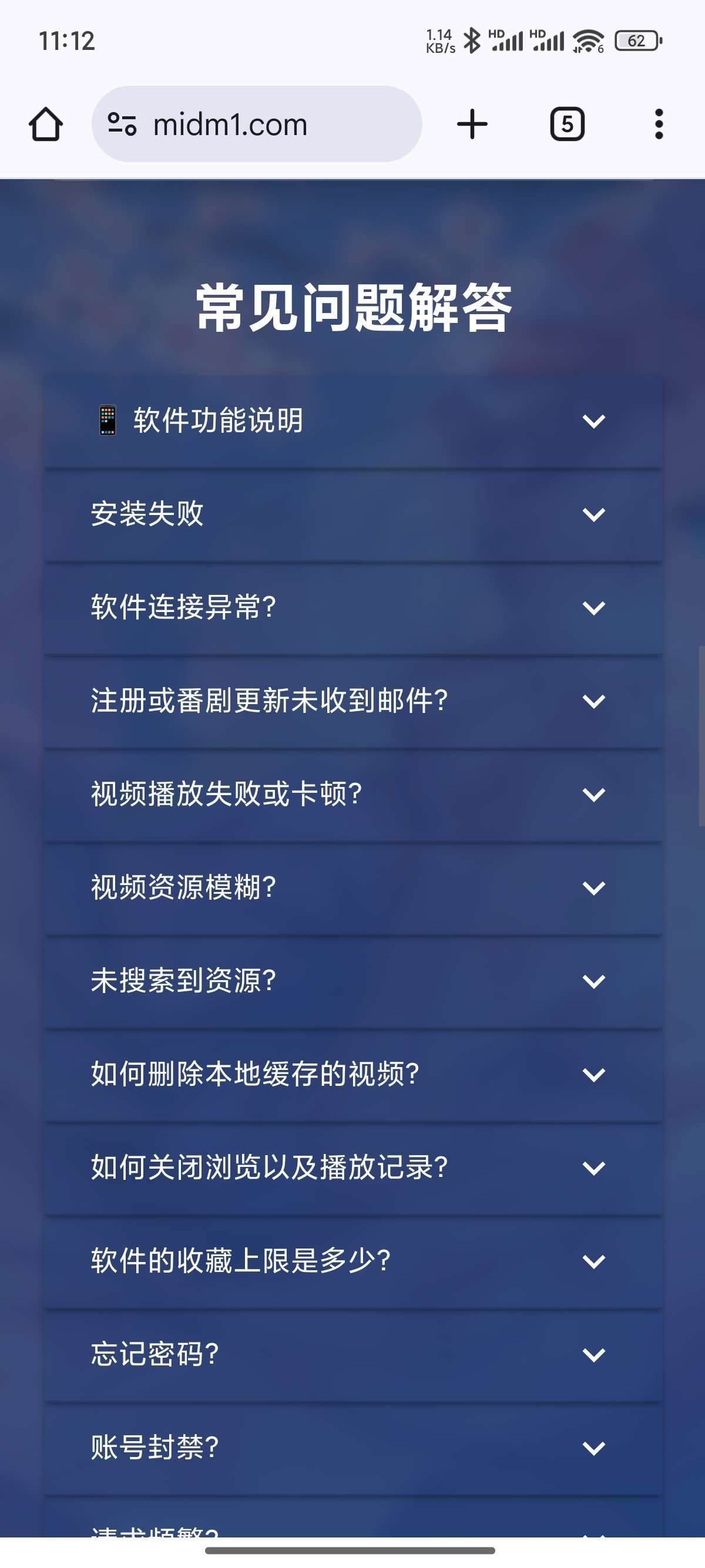Expand the 账号封禁? question
The height and width of the screenshot is (1568, 705).
pos(353,1448)
